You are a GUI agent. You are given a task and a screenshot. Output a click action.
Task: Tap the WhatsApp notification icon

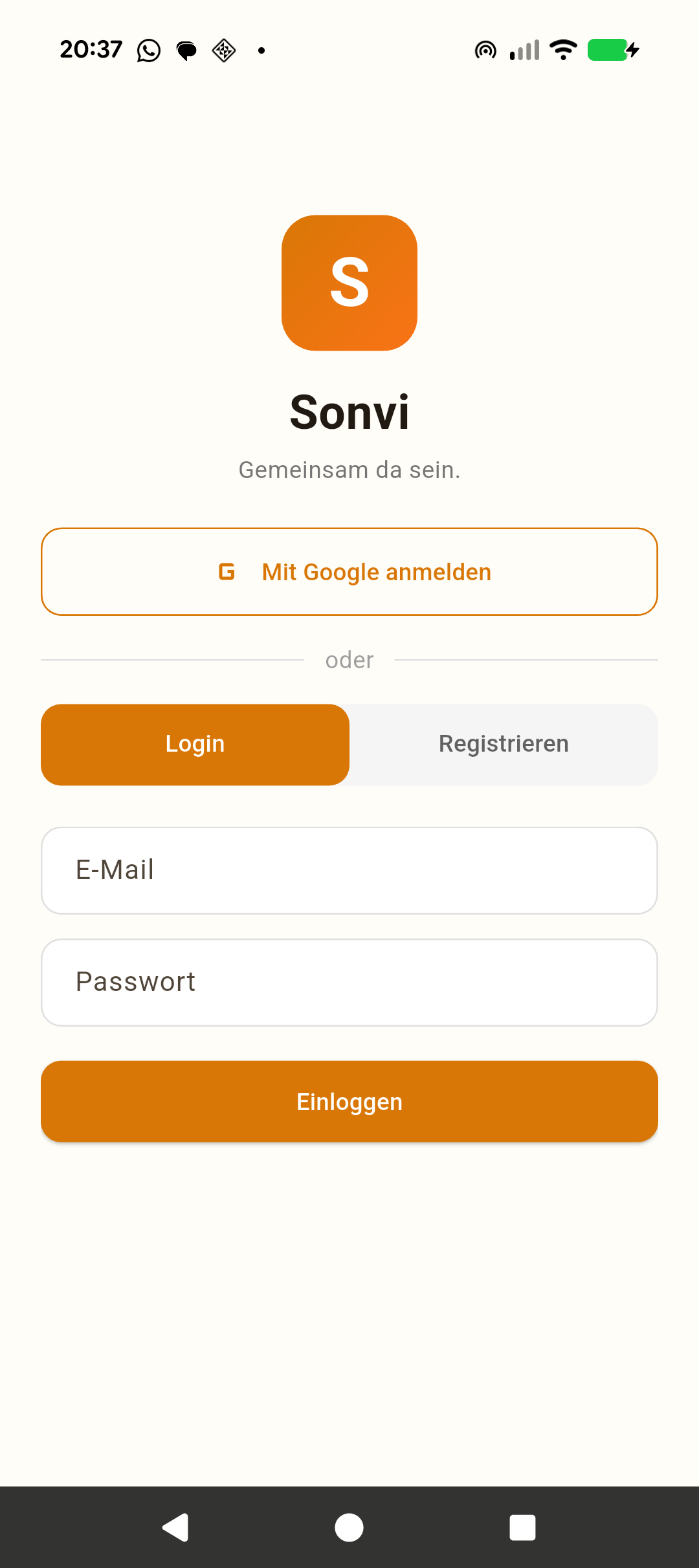coord(148,49)
